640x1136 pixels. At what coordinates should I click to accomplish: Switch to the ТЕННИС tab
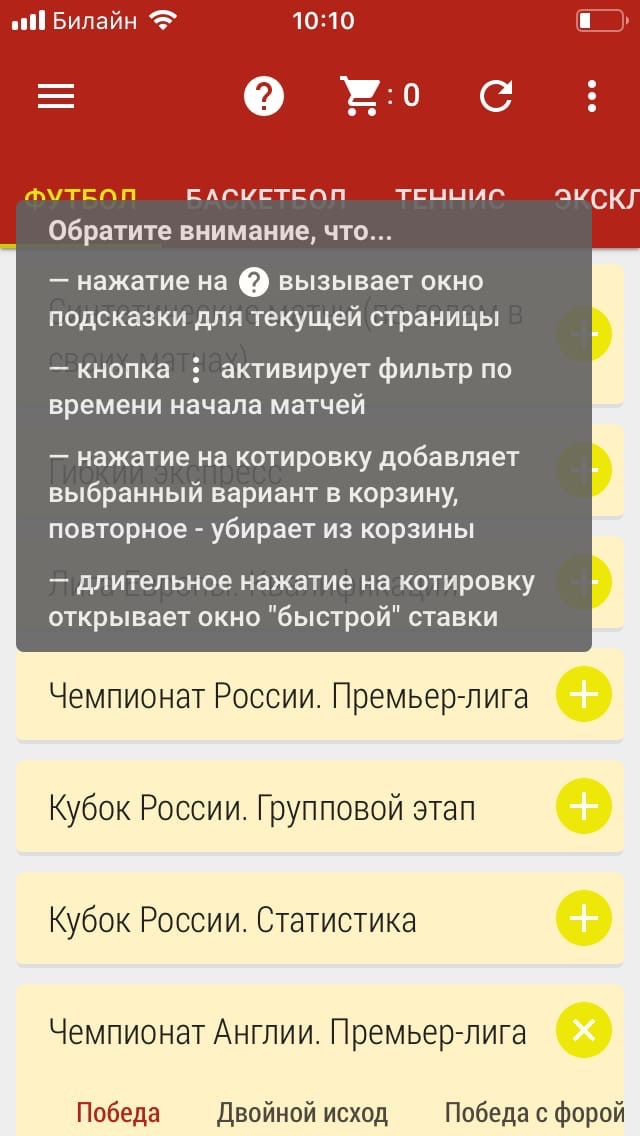click(450, 198)
